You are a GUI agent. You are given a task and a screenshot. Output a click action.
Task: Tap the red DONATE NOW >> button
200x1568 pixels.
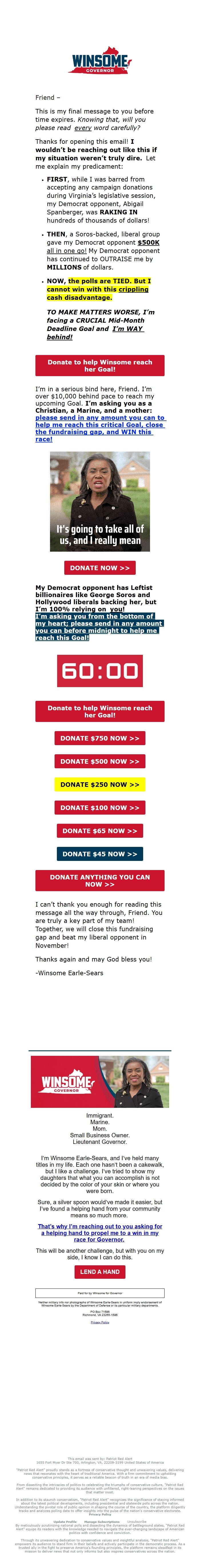click(100, 567)
